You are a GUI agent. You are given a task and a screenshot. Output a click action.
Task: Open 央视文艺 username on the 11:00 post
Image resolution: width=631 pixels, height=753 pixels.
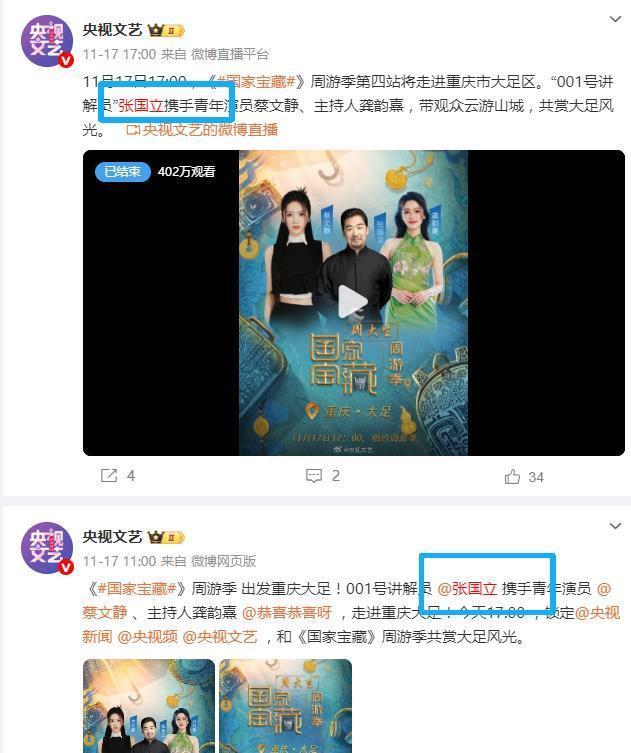coord(112,536)
